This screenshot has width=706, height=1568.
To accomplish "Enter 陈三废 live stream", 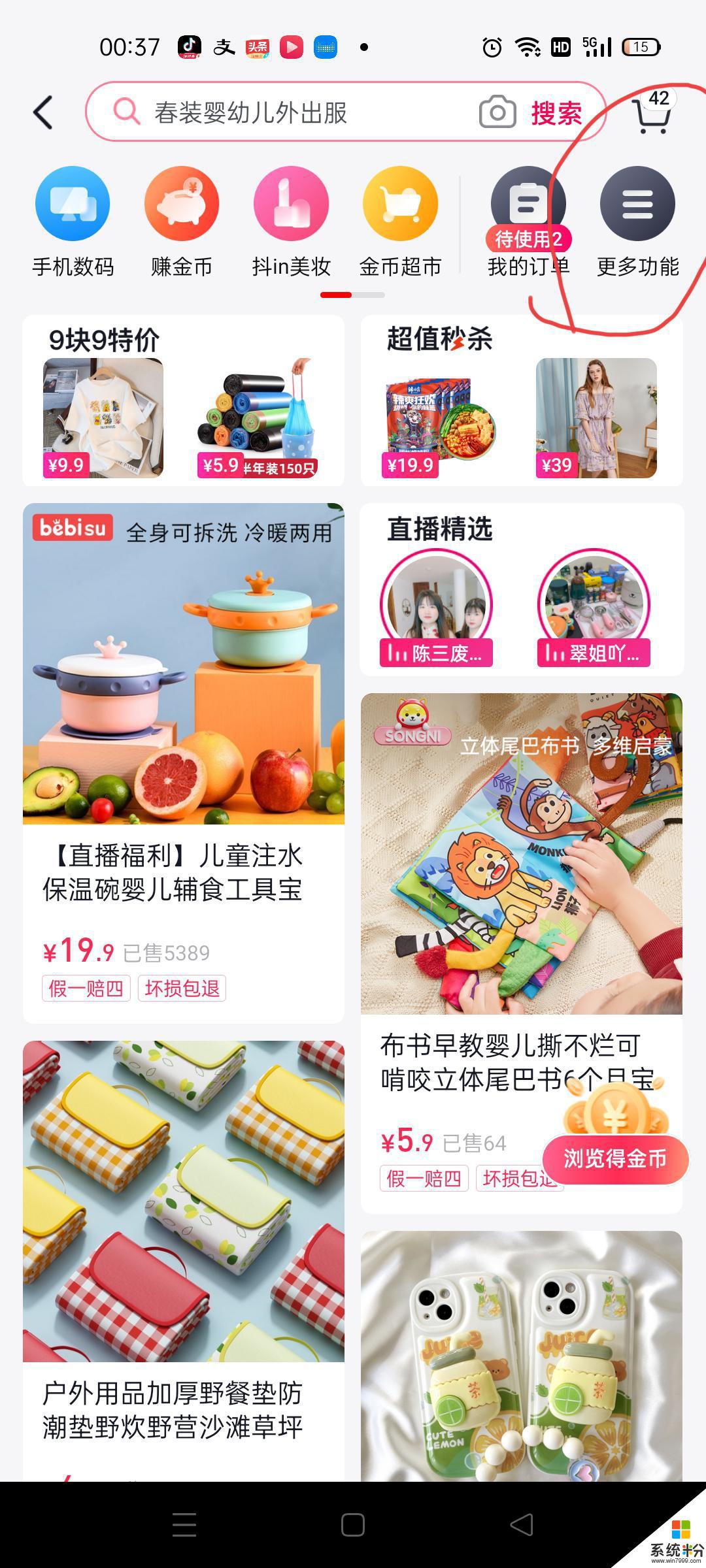I will 436,606.
